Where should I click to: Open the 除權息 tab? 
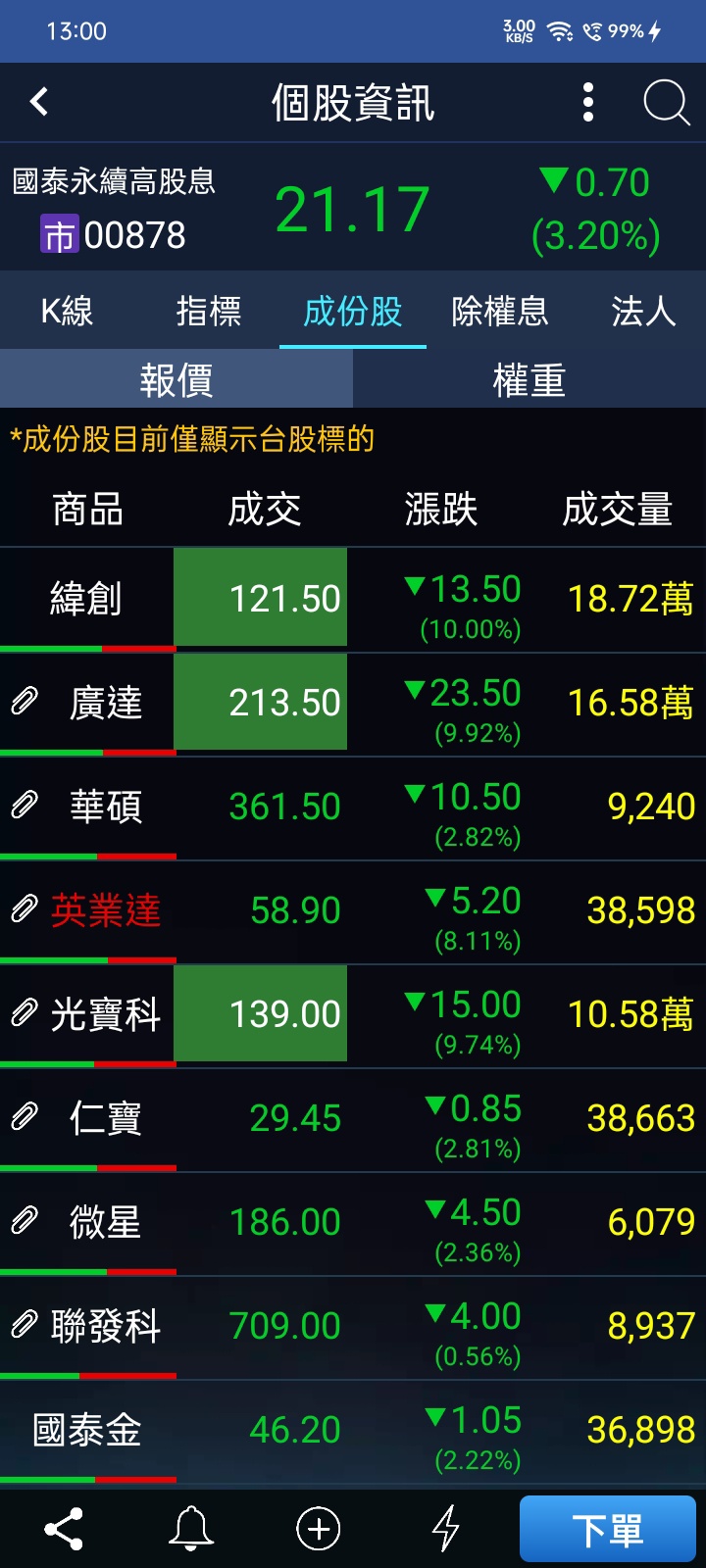(x=499, y=312)
